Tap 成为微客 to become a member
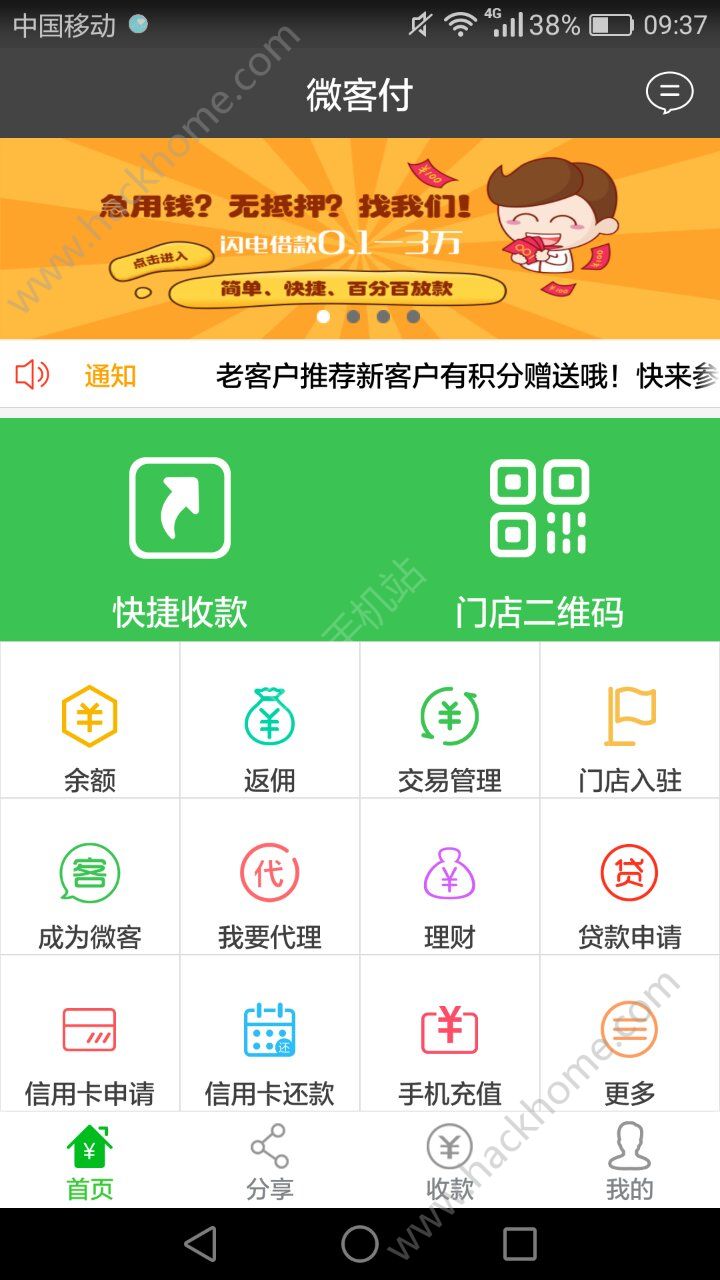This screenshot has height=1280, width=720. coord(90,892)
